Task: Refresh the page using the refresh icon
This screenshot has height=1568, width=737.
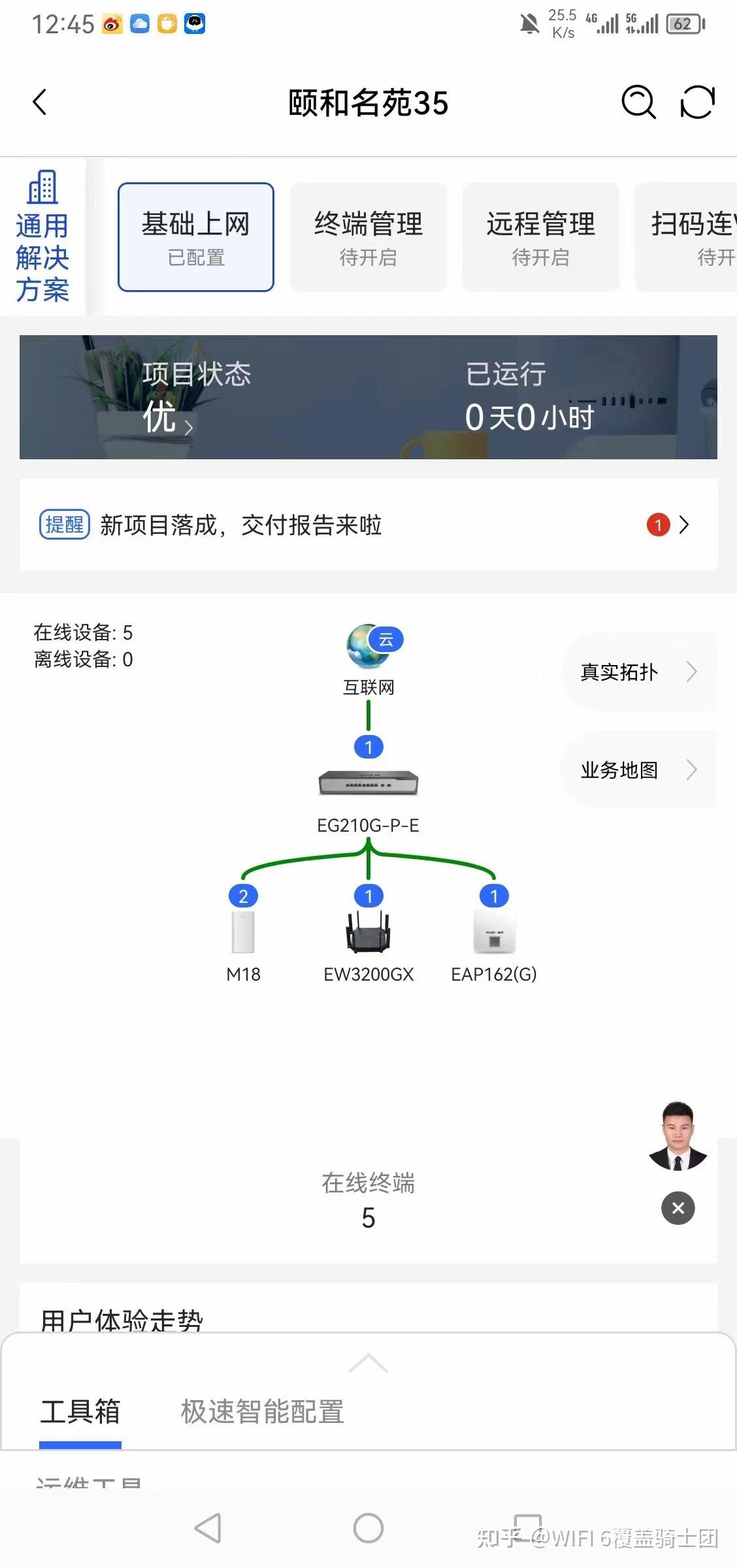Action: [x=696, y=103]
